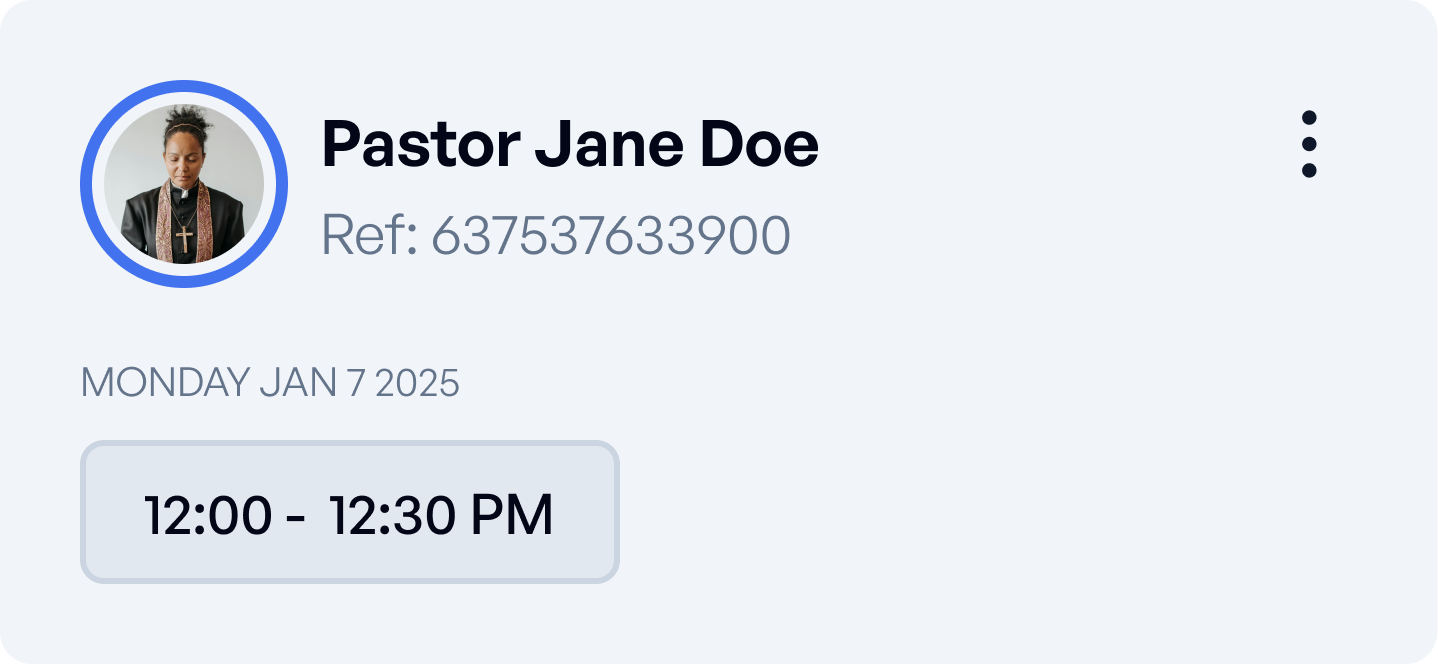Open the three-dot overflow menu
The width and height of the screenshot is (1438, 664).
(1309, 145)
